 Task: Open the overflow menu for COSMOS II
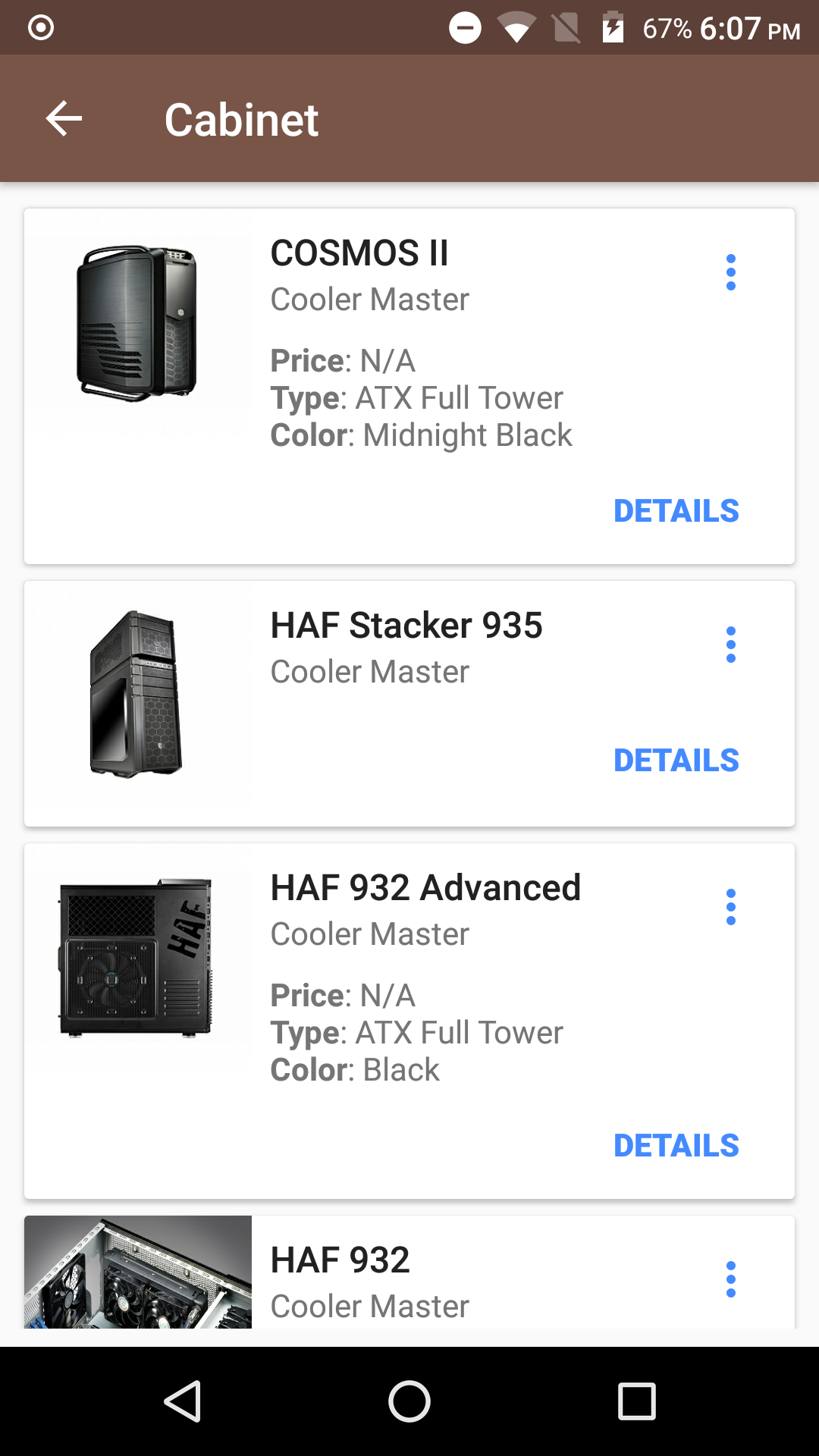(730, 272)
